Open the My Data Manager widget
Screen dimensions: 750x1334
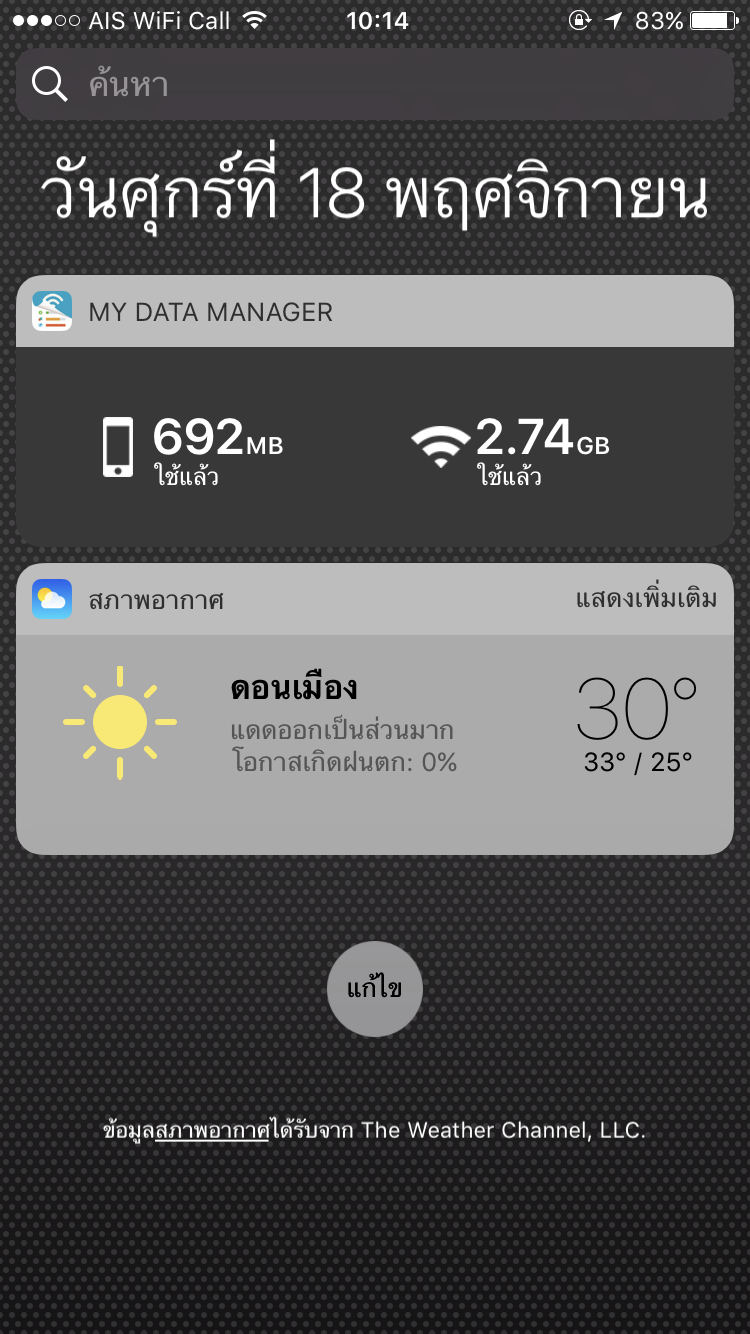tap(375, 411)
